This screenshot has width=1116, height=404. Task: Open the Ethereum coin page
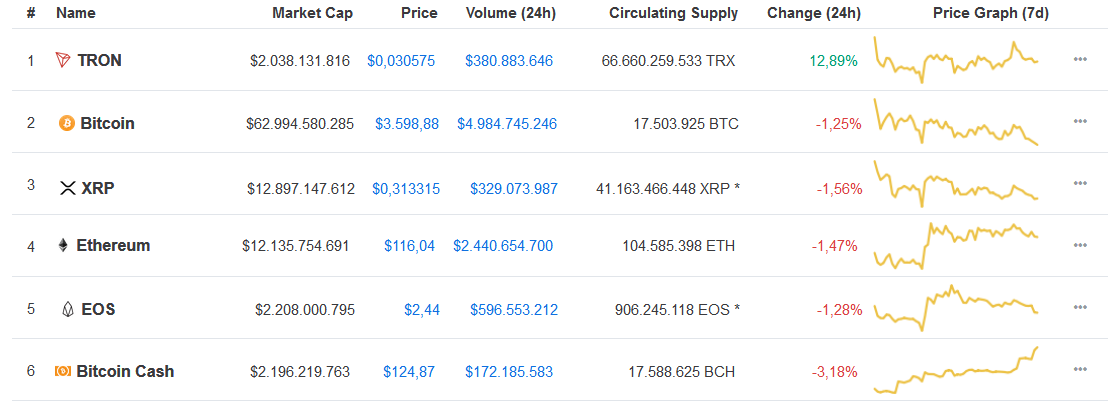(113, 245)
